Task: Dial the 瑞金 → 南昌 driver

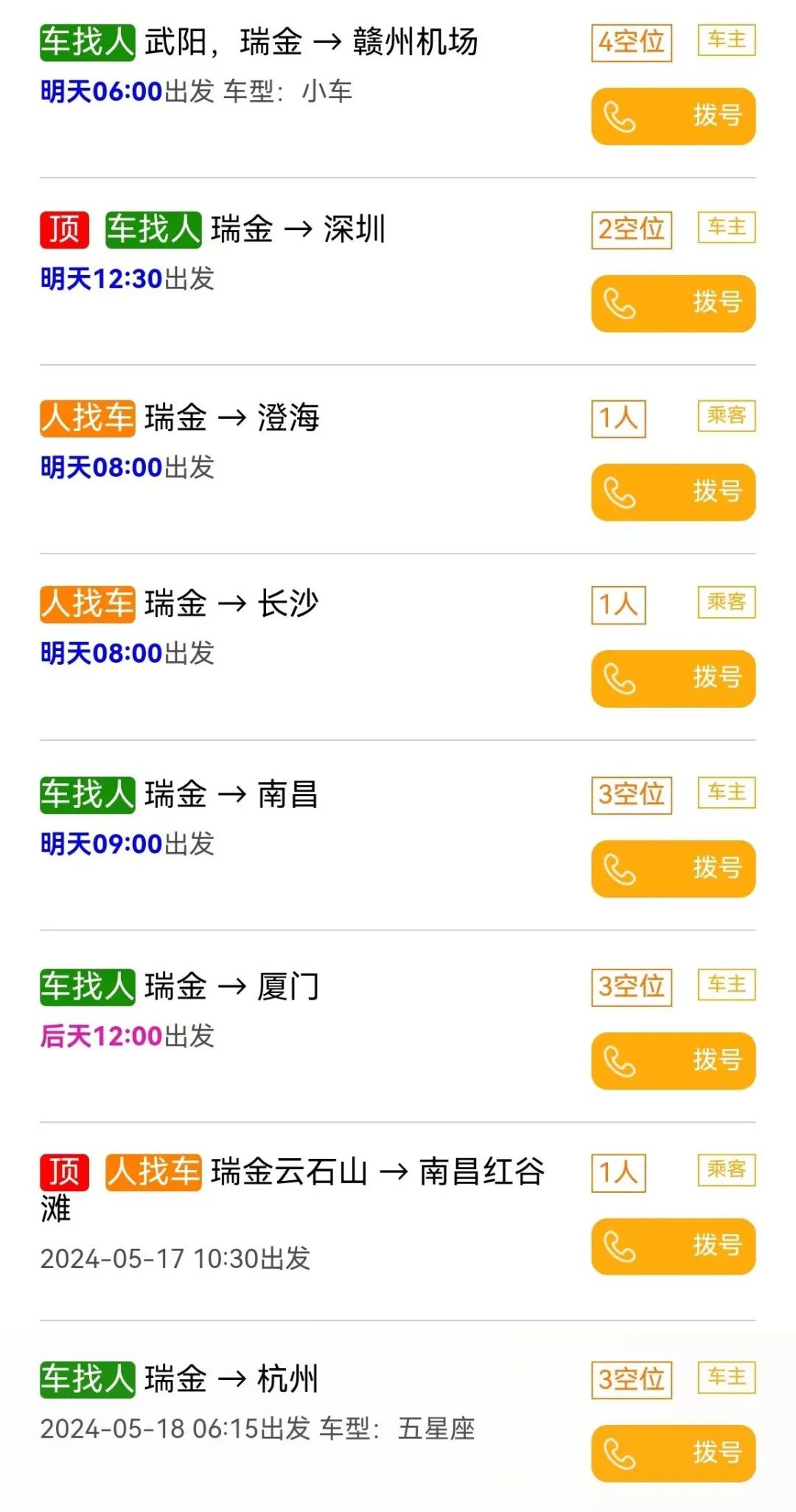Action: (673, 869)
